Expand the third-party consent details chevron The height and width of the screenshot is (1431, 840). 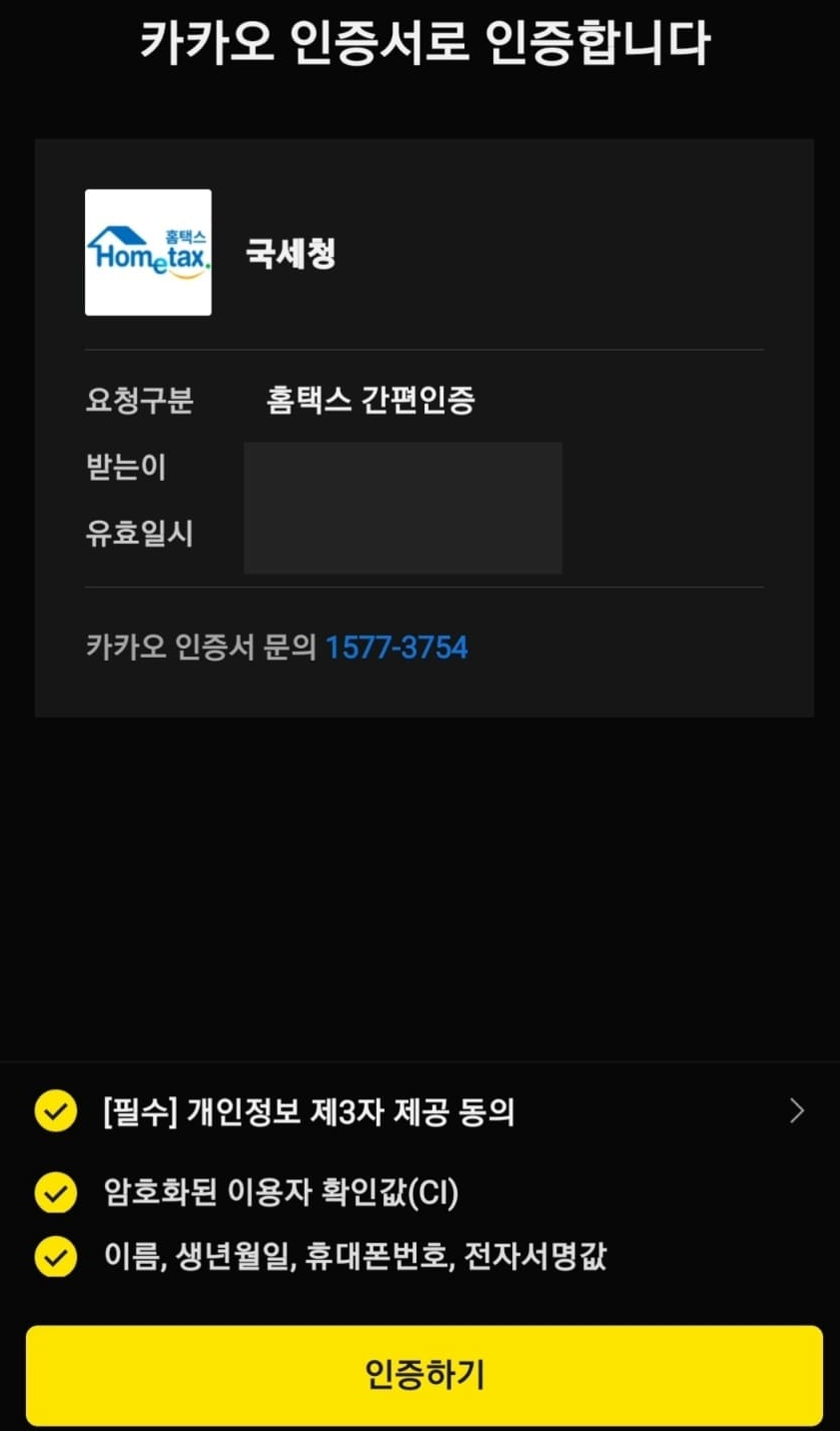[796, 1110]
